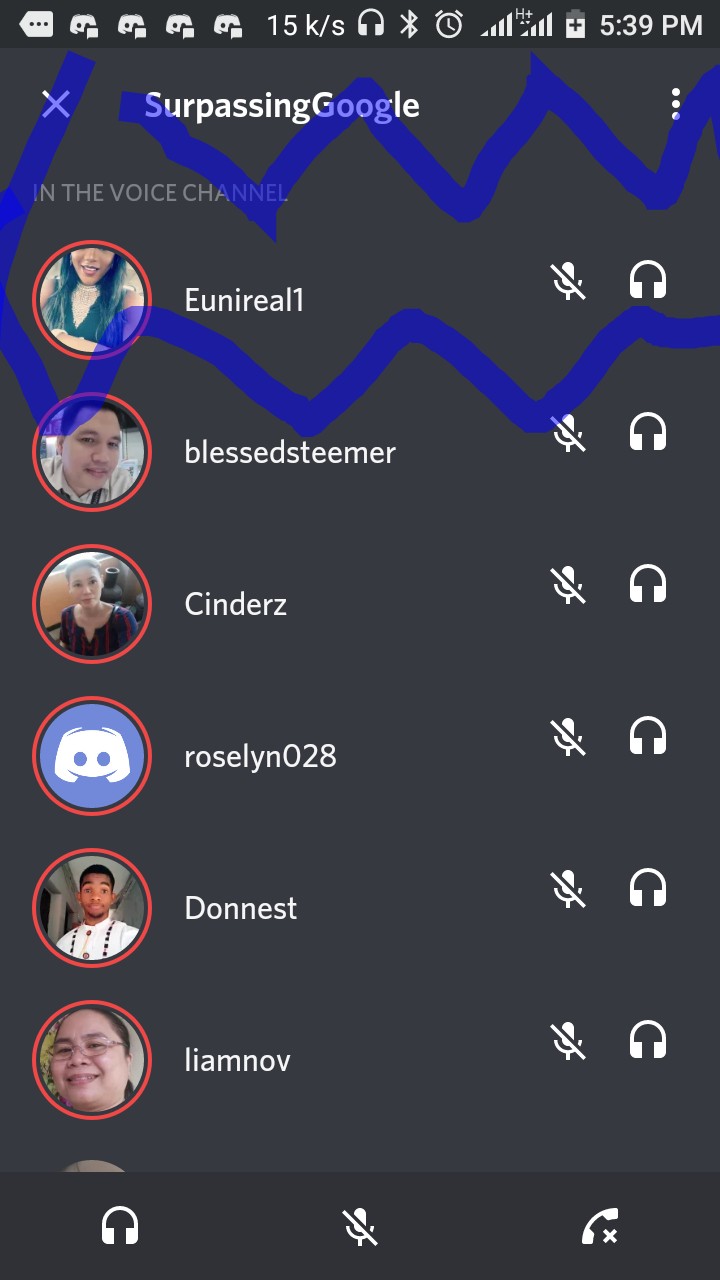Close the voice channel view with the X
Screen dimensions: 720x1280
(56, 103)
